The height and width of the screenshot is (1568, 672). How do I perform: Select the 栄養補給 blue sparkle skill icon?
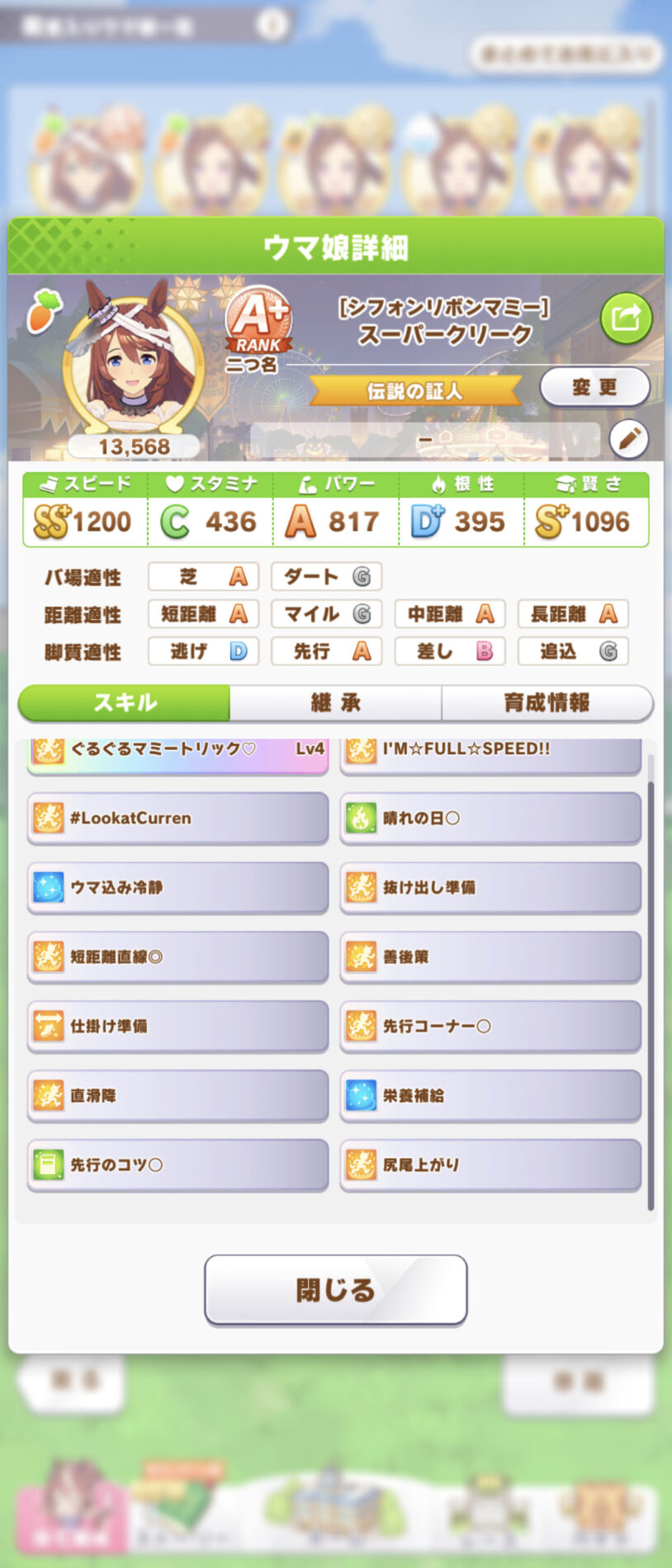click(361, 1095)
